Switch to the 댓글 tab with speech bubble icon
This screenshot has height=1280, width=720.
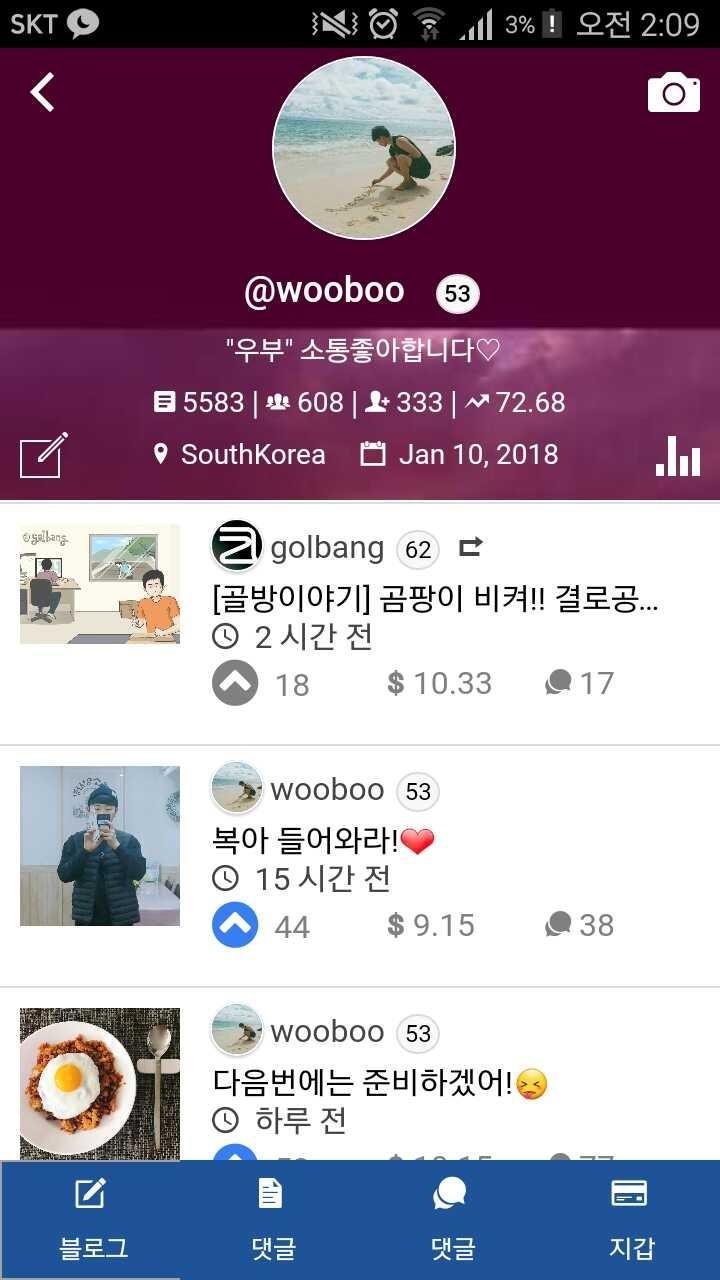[452, 1220]
